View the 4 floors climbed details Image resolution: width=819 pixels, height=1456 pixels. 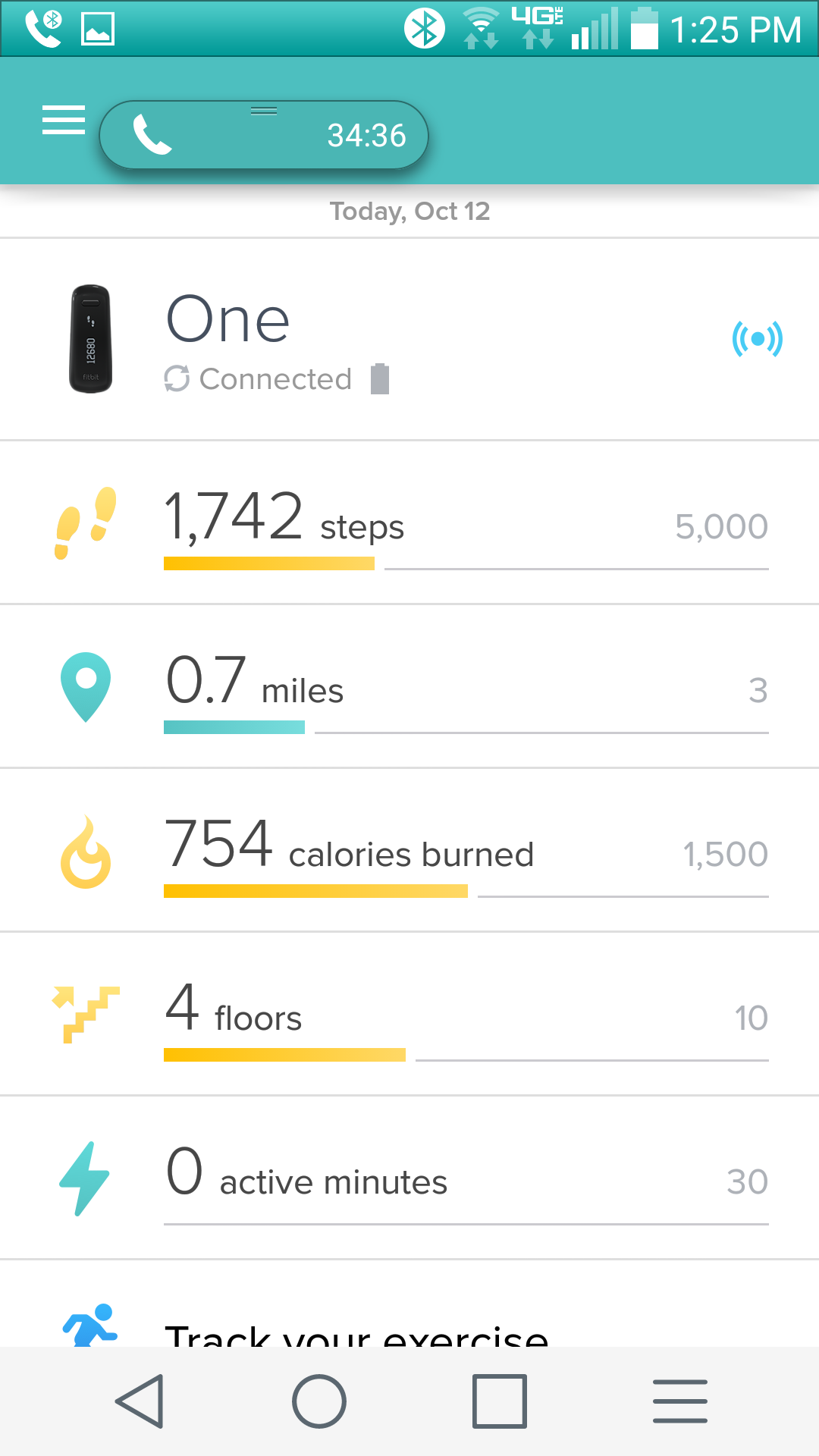click(x=409, y=1015)
